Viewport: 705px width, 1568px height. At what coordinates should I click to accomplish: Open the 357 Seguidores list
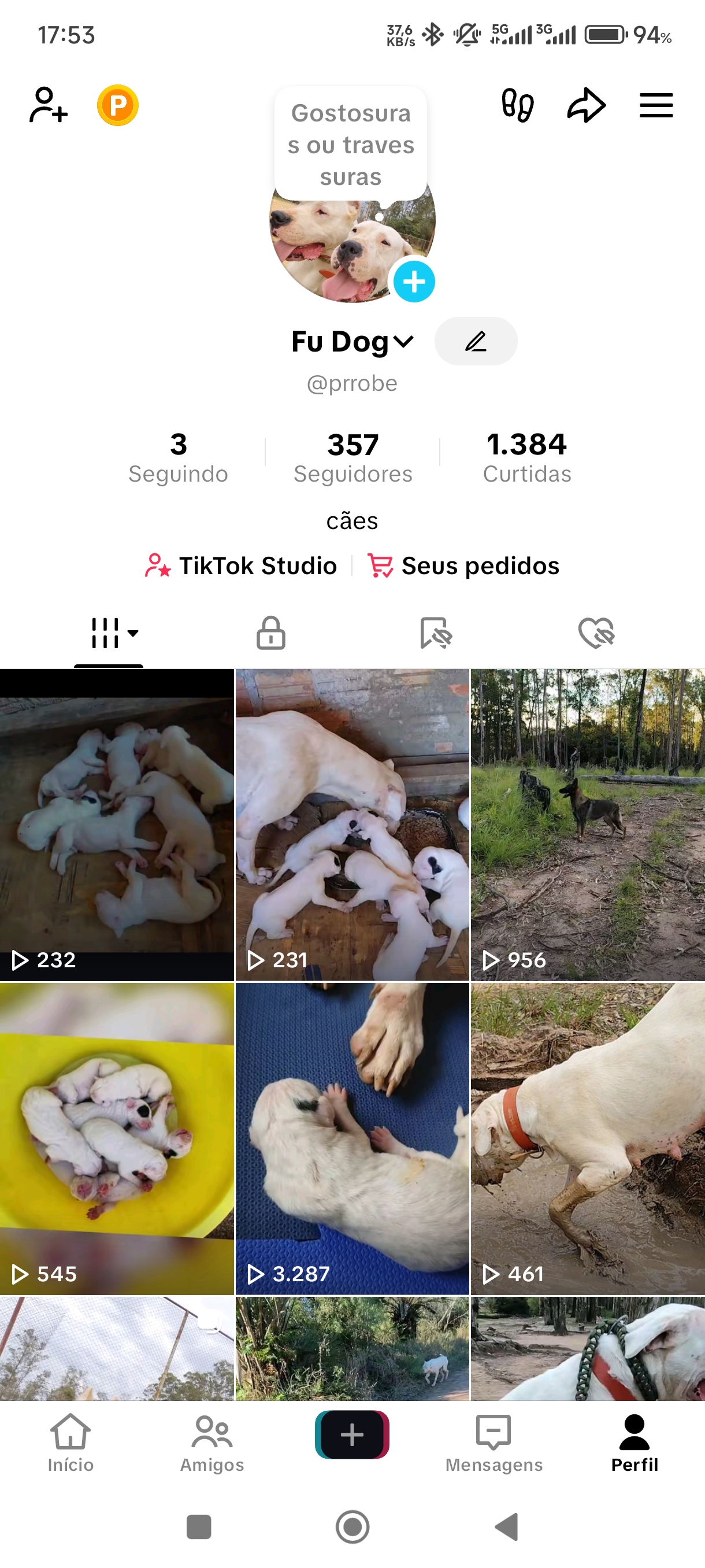pos(353,457)
